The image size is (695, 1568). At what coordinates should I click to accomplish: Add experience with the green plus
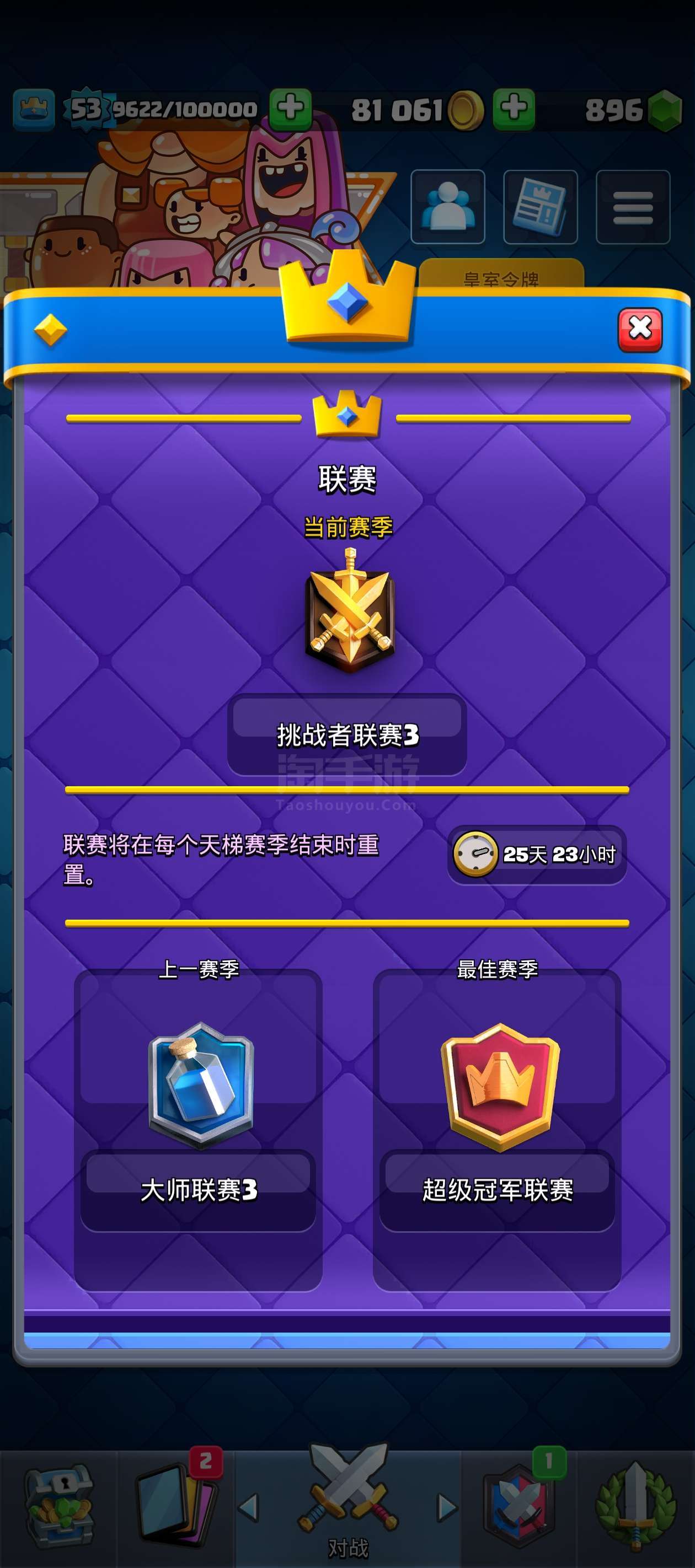pos(291,110)
